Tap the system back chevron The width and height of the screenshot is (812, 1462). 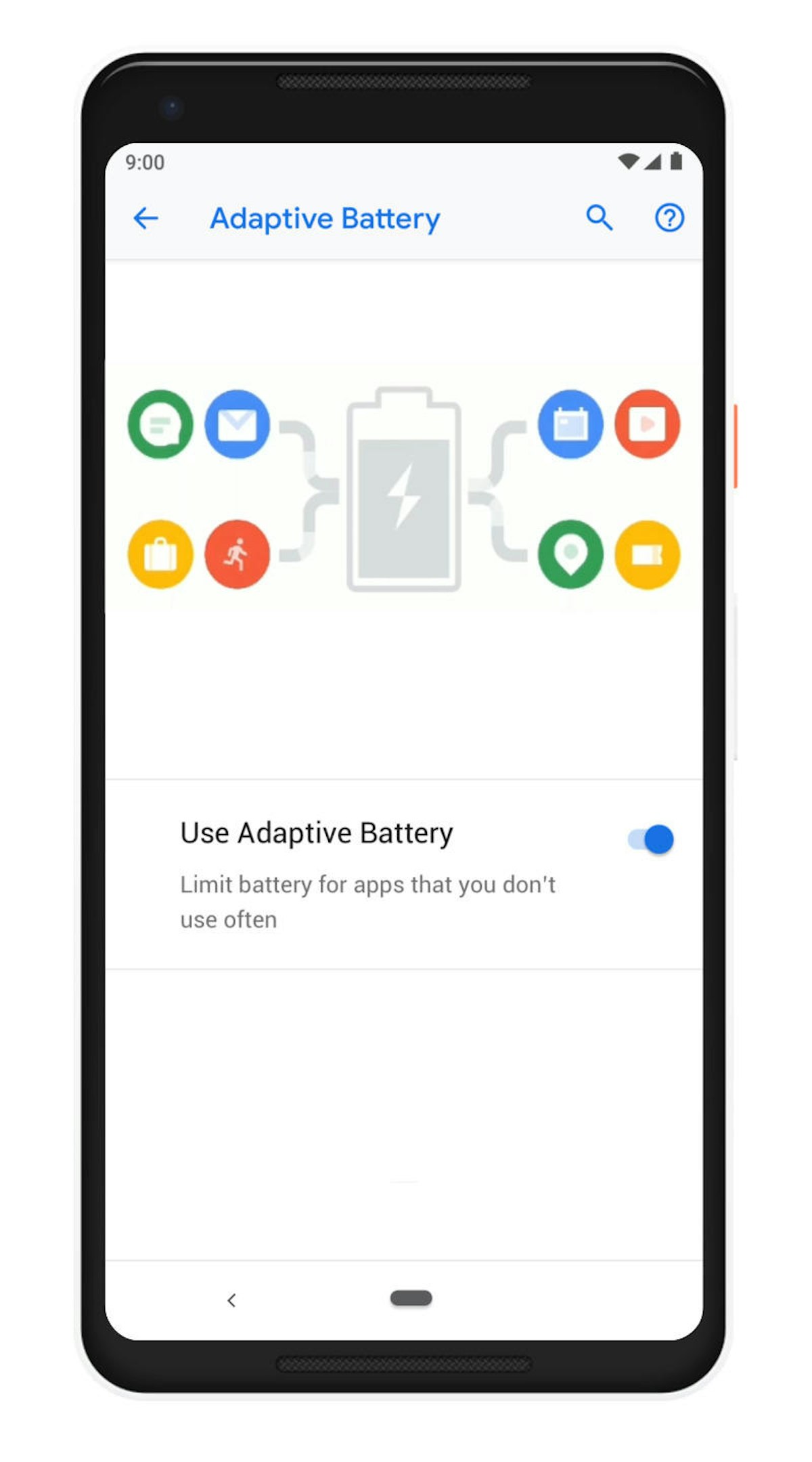tap(231, 1300)
